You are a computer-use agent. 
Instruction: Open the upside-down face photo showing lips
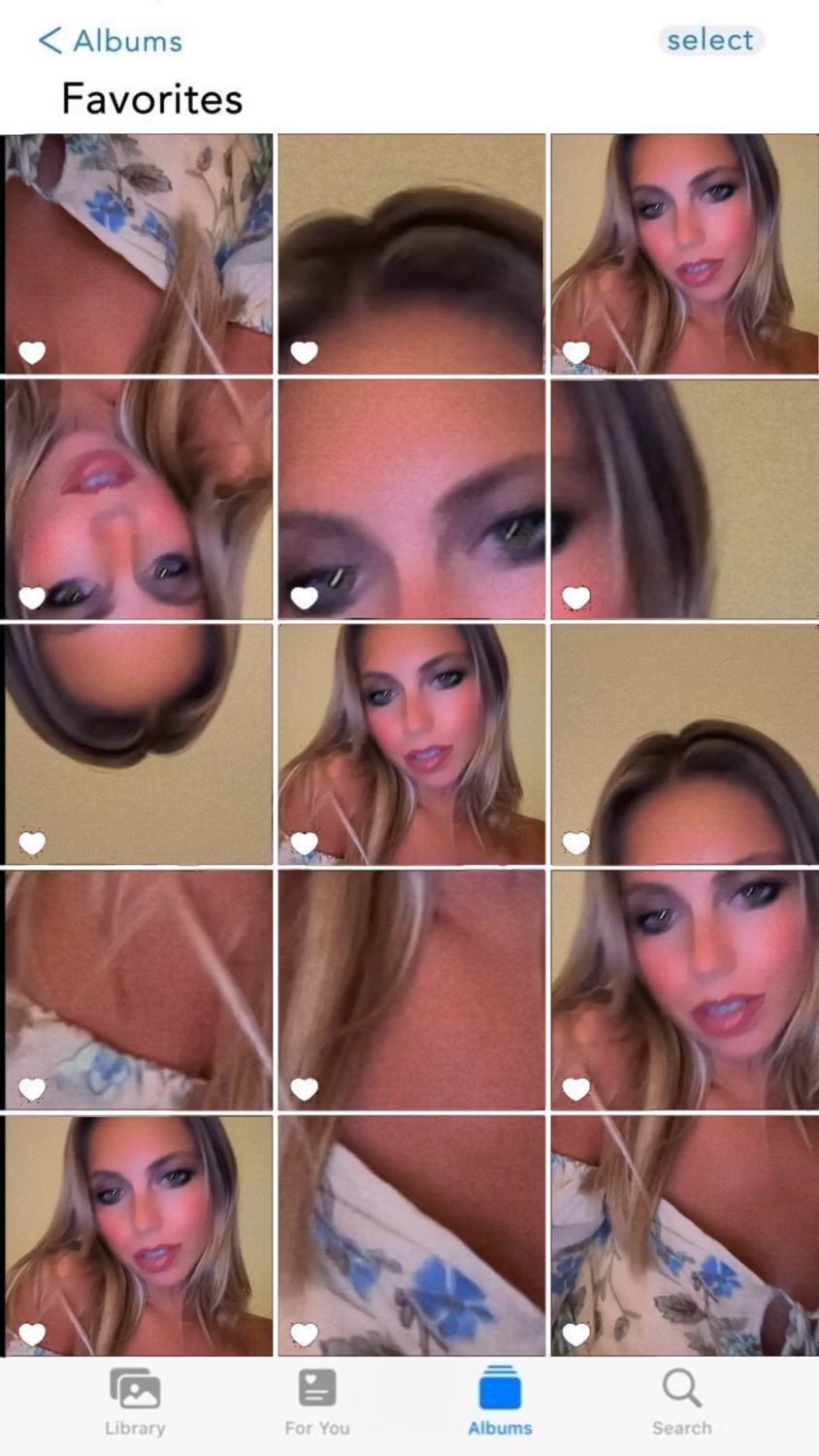[138, 499]
